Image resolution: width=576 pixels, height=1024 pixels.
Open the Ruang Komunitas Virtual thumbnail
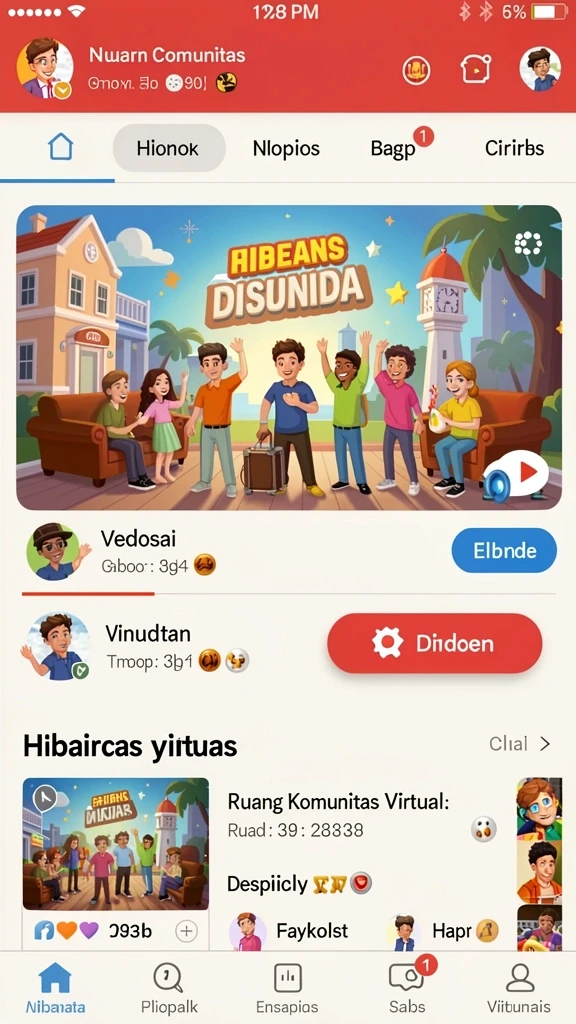(x=116, y=844)
